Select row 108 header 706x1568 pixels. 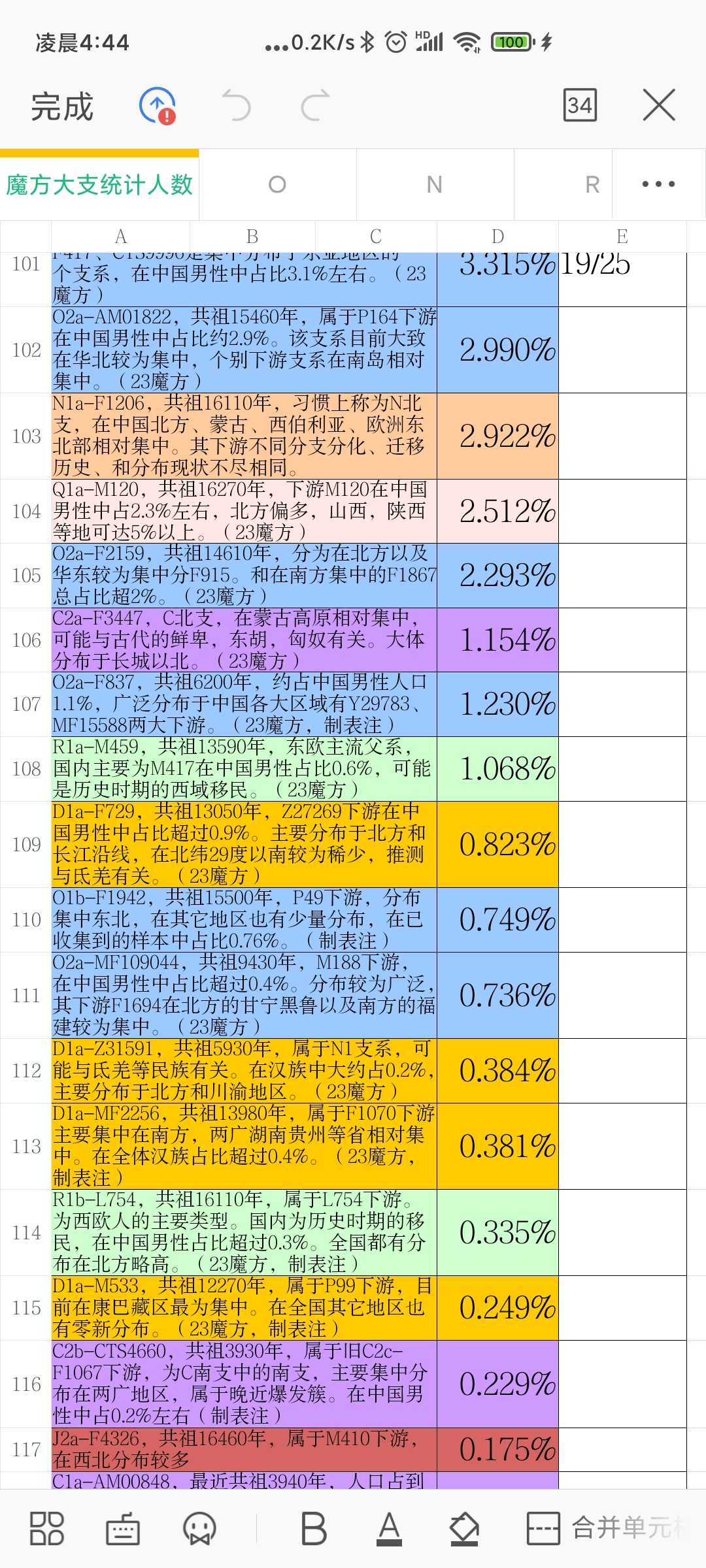click(26, 769)
